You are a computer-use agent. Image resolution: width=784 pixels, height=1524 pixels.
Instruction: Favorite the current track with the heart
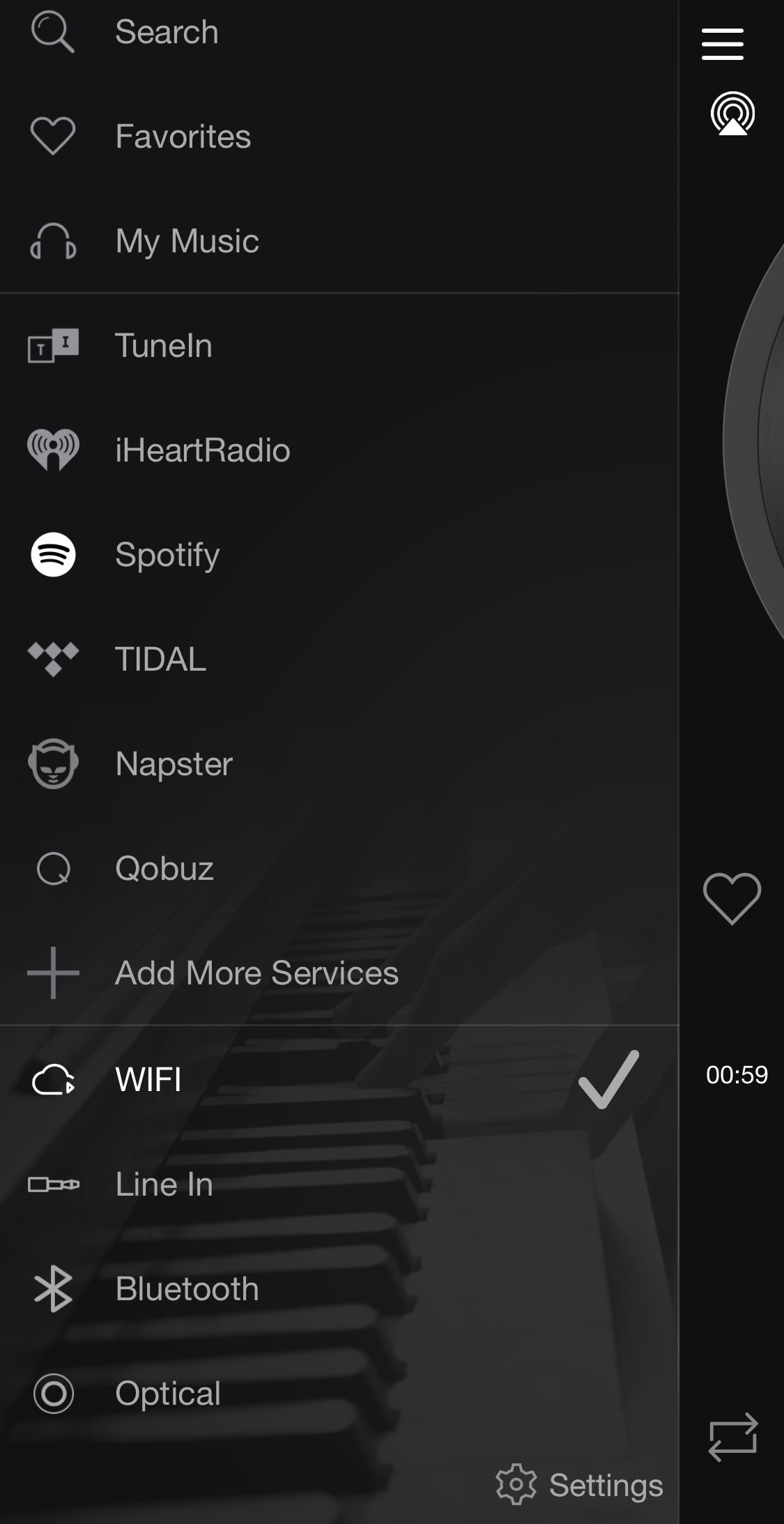(x=733, y=899)
